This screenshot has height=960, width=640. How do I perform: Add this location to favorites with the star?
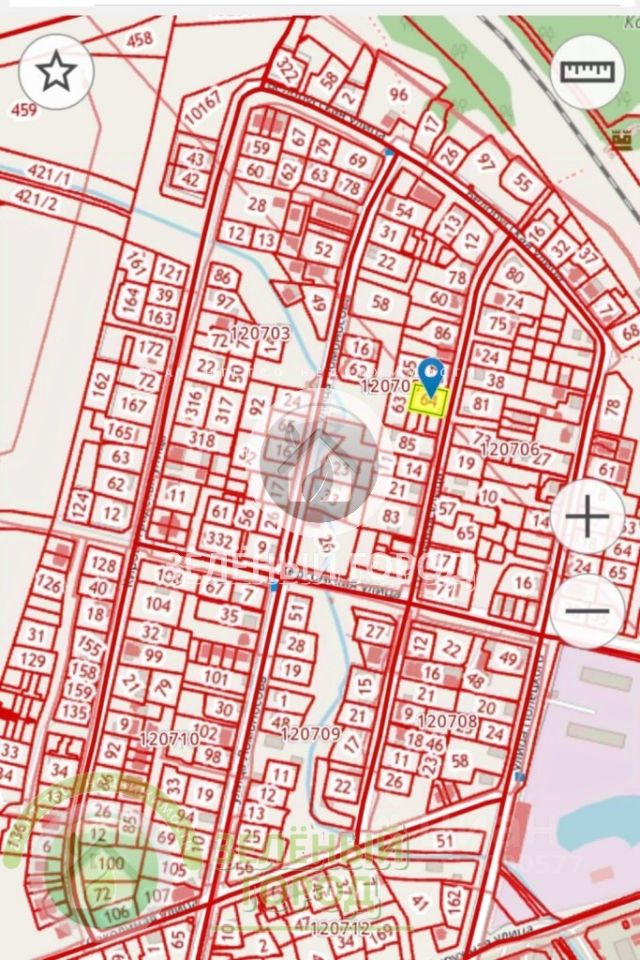[56, 71]
